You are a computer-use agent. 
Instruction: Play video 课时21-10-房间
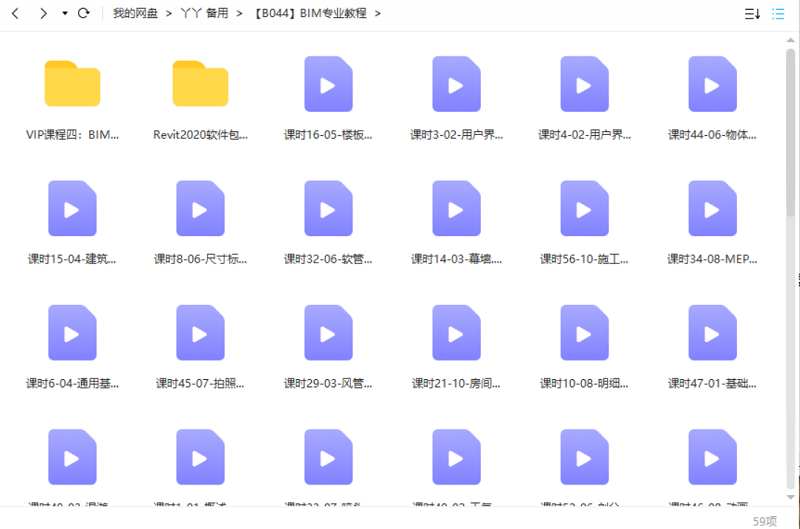point(456,333)
